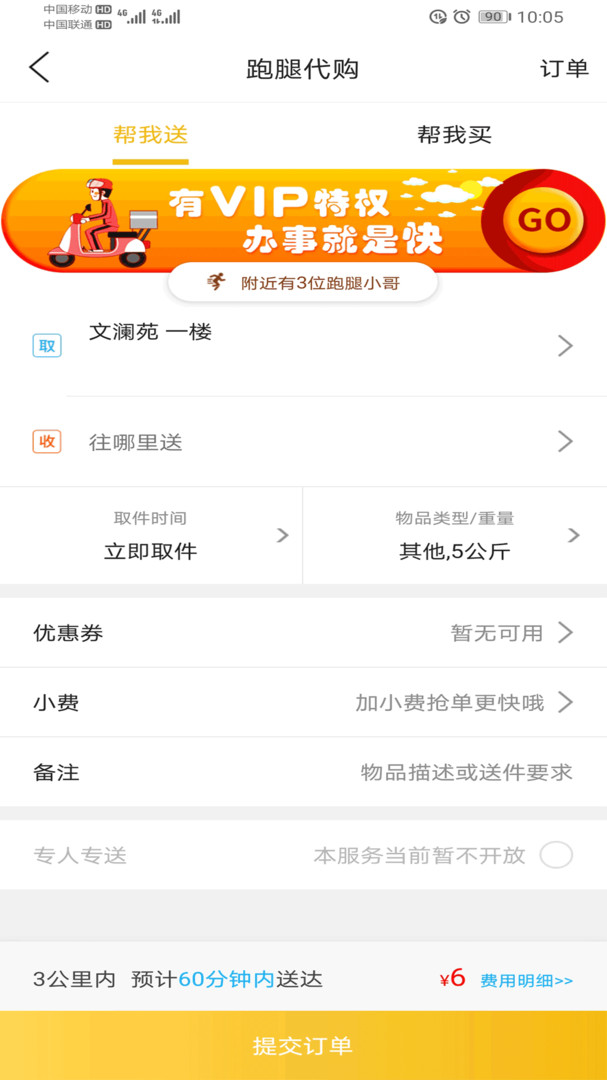Image resolution: width=607 pixels, height=1080 pixels.
Task: Change 物品类型/重量 item type
Action: click(x=455, y=536)
